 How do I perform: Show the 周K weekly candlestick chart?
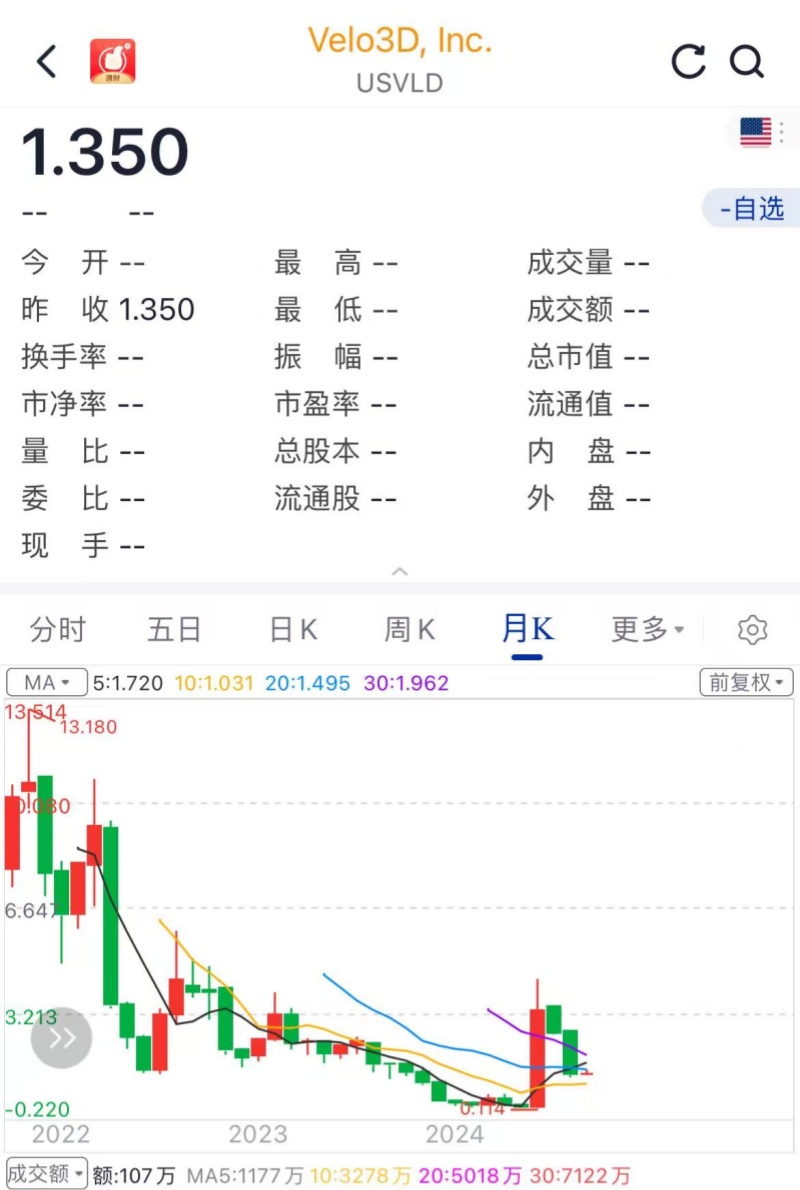[410, 630]
